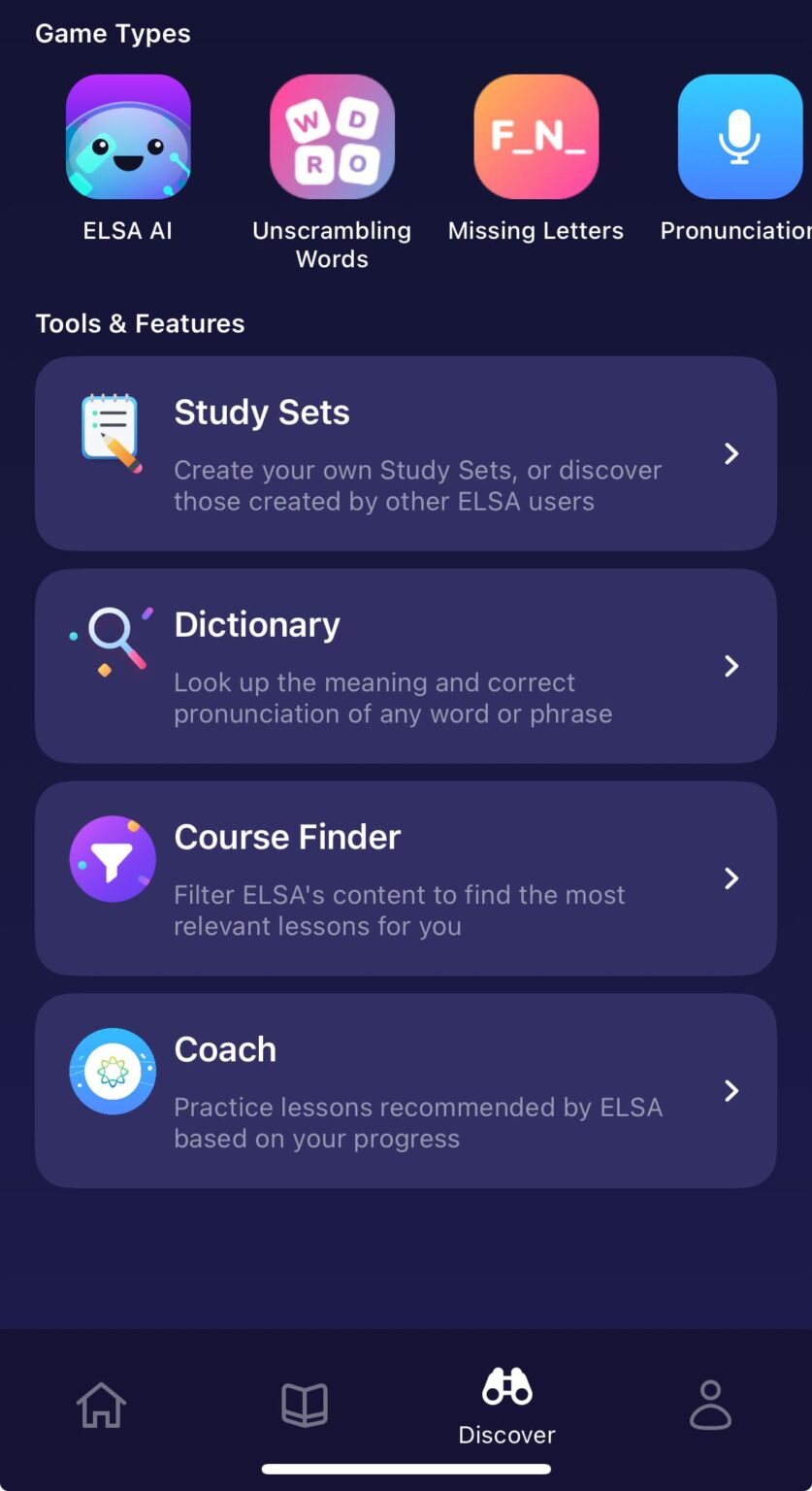The width and height of the screenshot is (812, 1491).
Task: Play the Missing Letters game
Action: tap(536, 137)
